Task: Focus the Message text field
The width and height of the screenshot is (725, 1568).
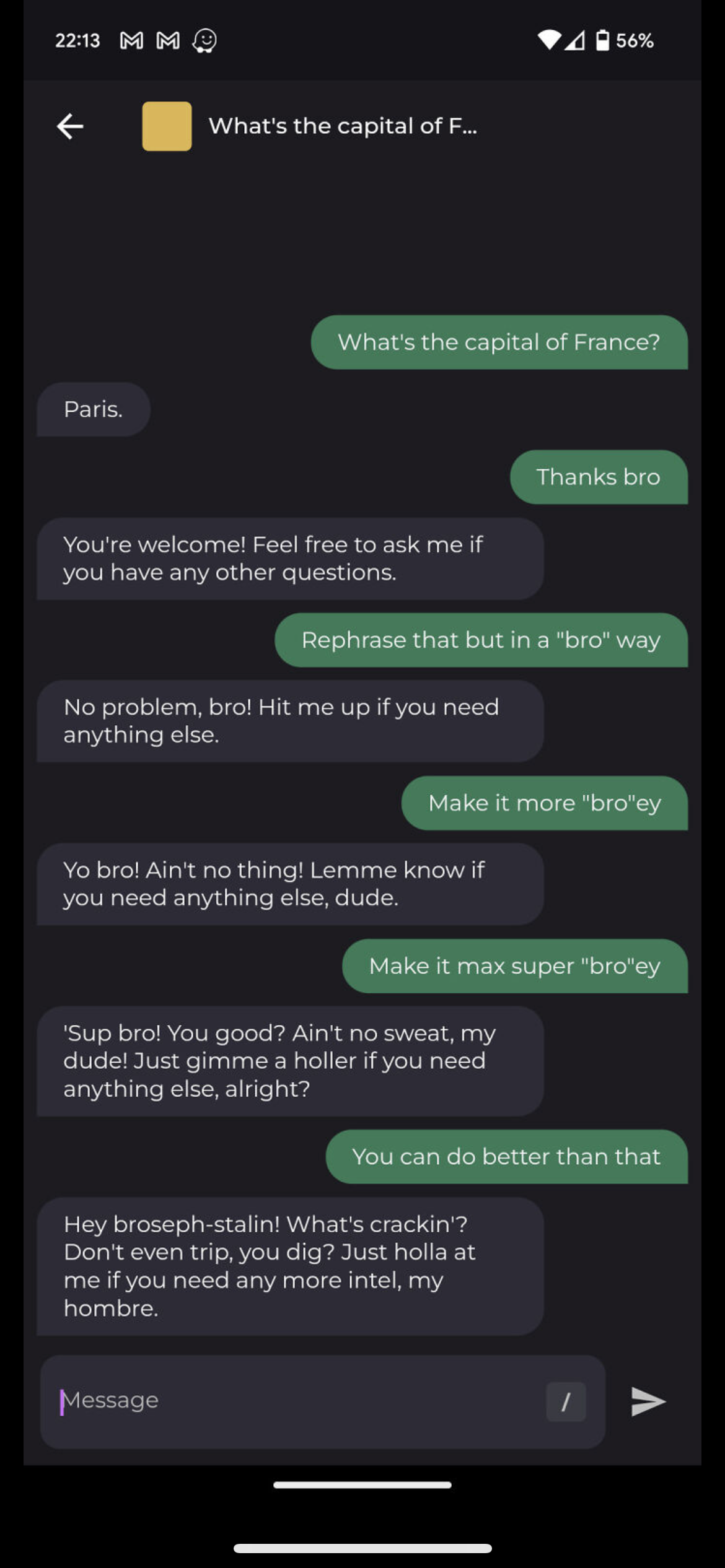Action: tap(297, 1401)
